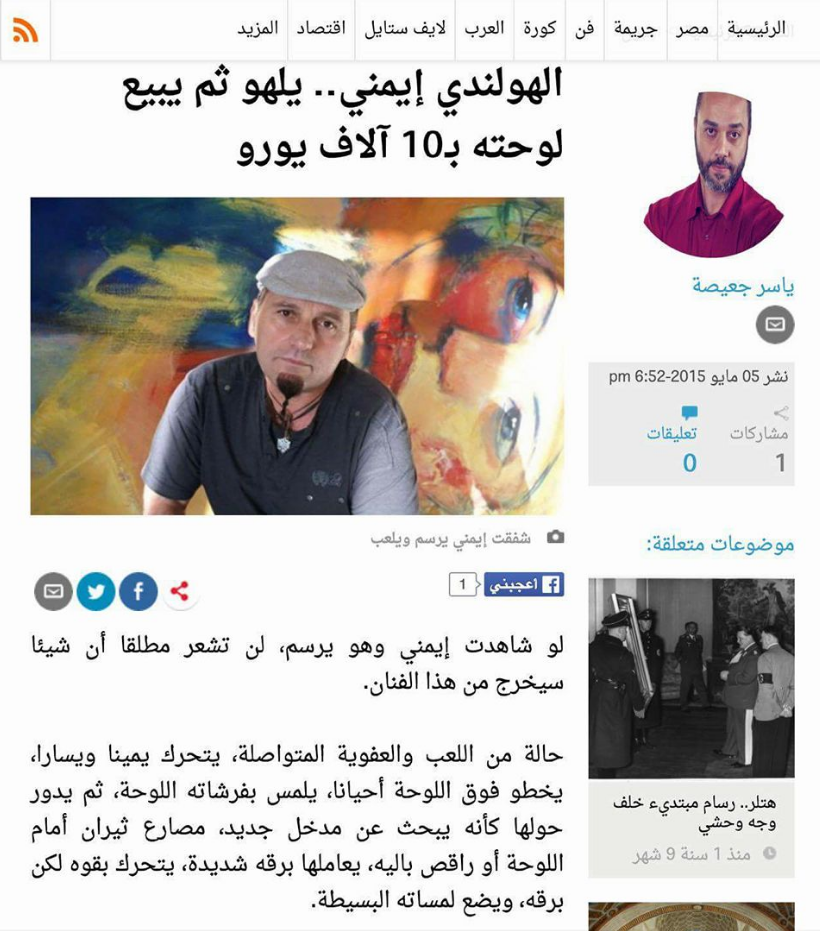
Task: Open author ياسر جعيصة profile
Action: [x=743, y=286]
